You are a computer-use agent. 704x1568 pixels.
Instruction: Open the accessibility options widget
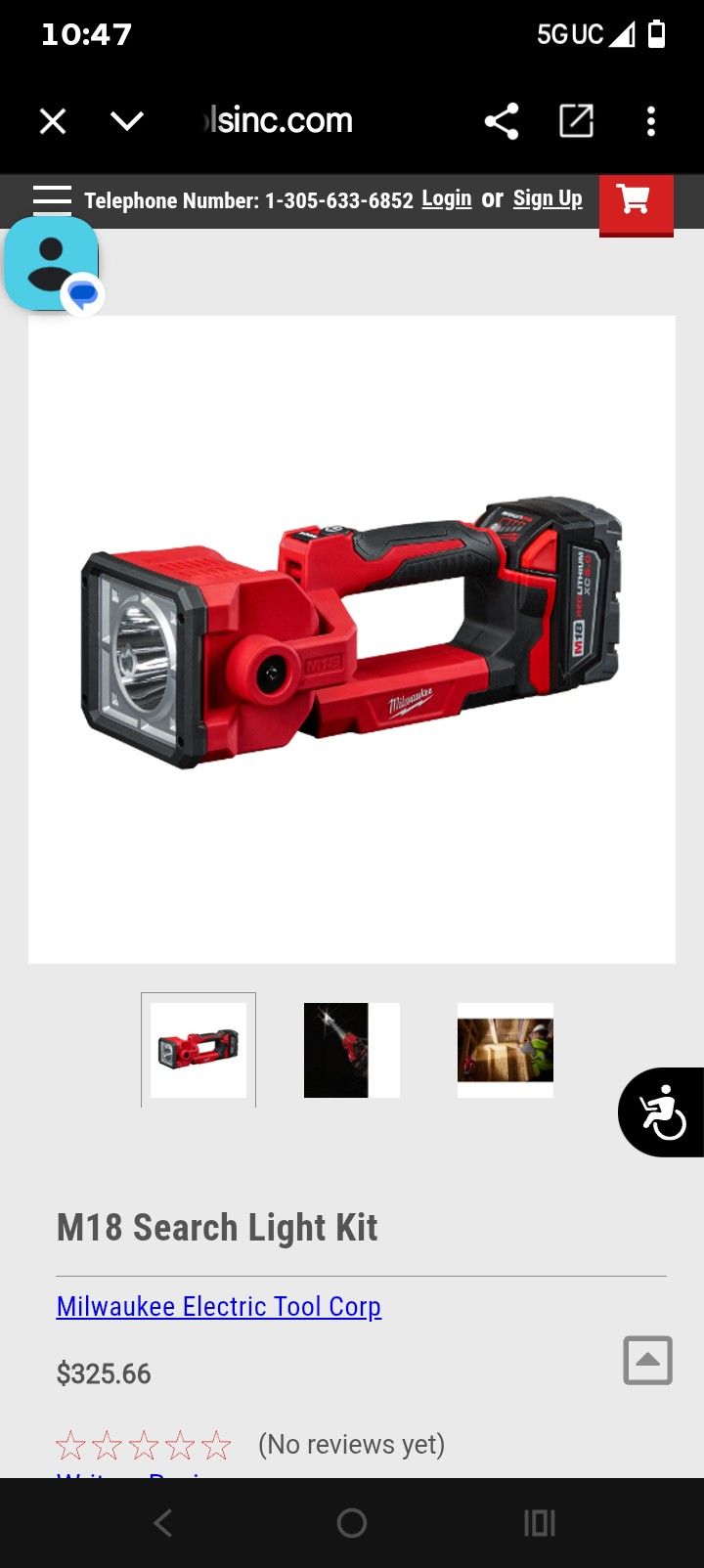pos(661,1111)
